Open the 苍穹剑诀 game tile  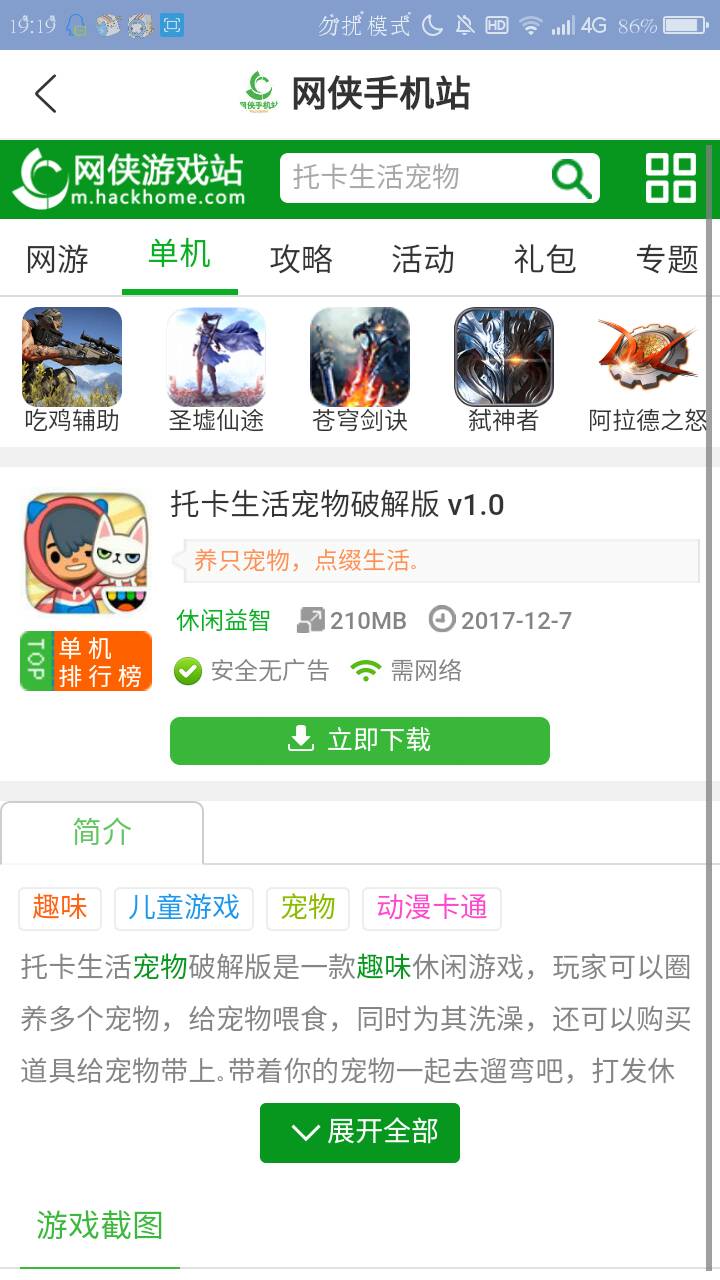click(x=360, y=371)
